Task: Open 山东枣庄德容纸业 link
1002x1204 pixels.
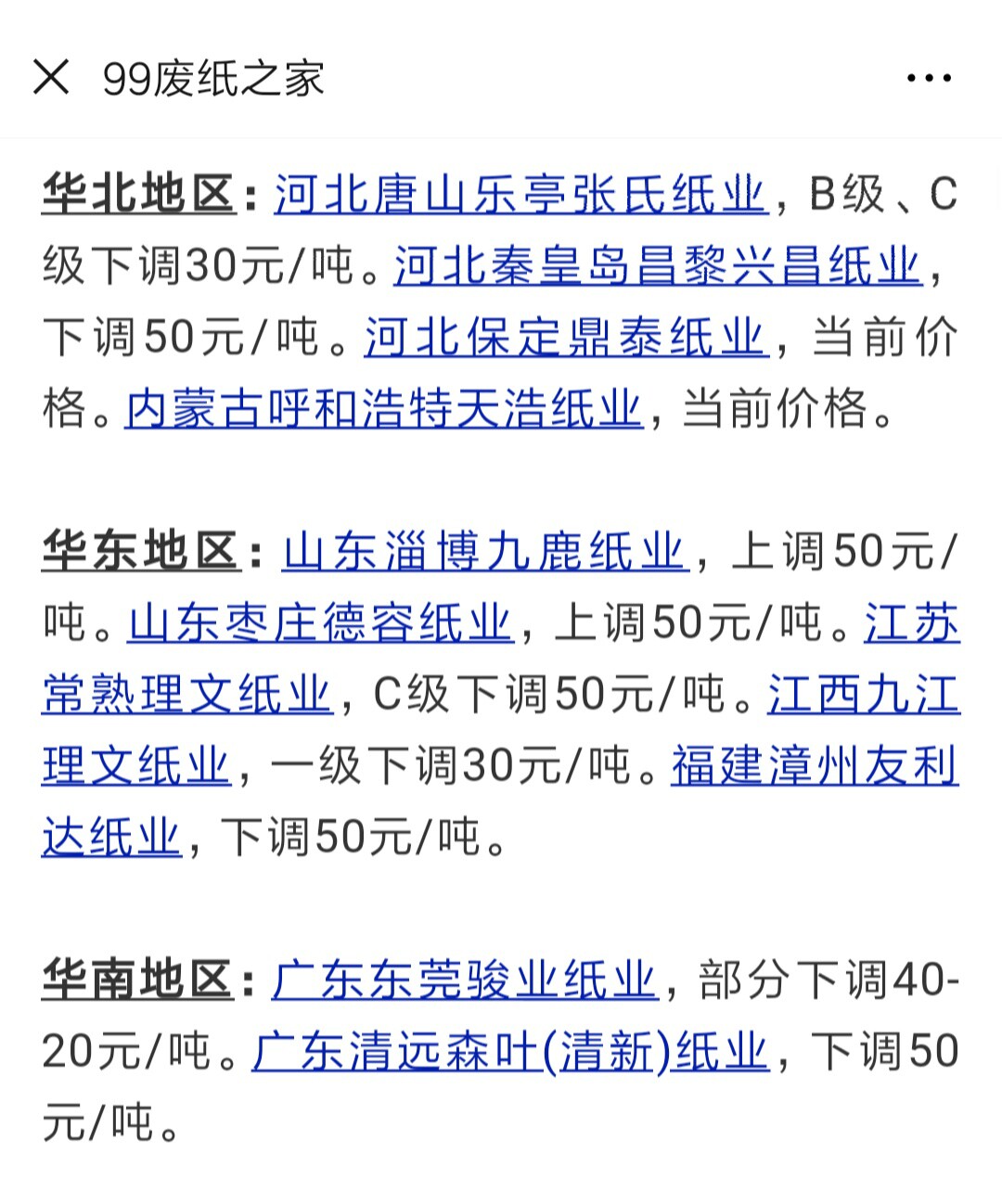Action: coord(320,623)
